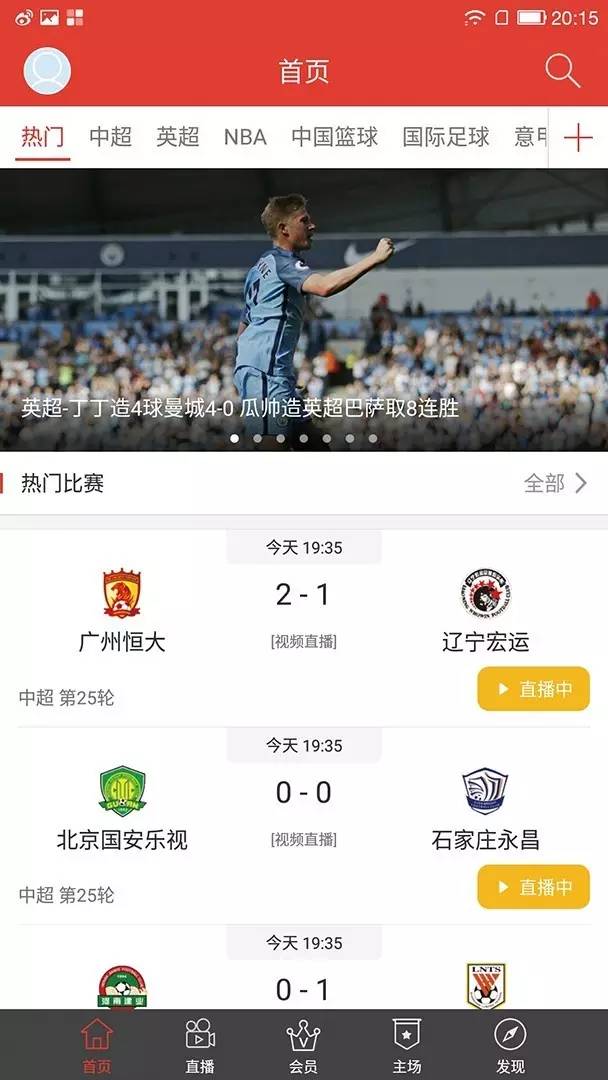
Task: Add channels with the plus icon
Action: (578, 137)
